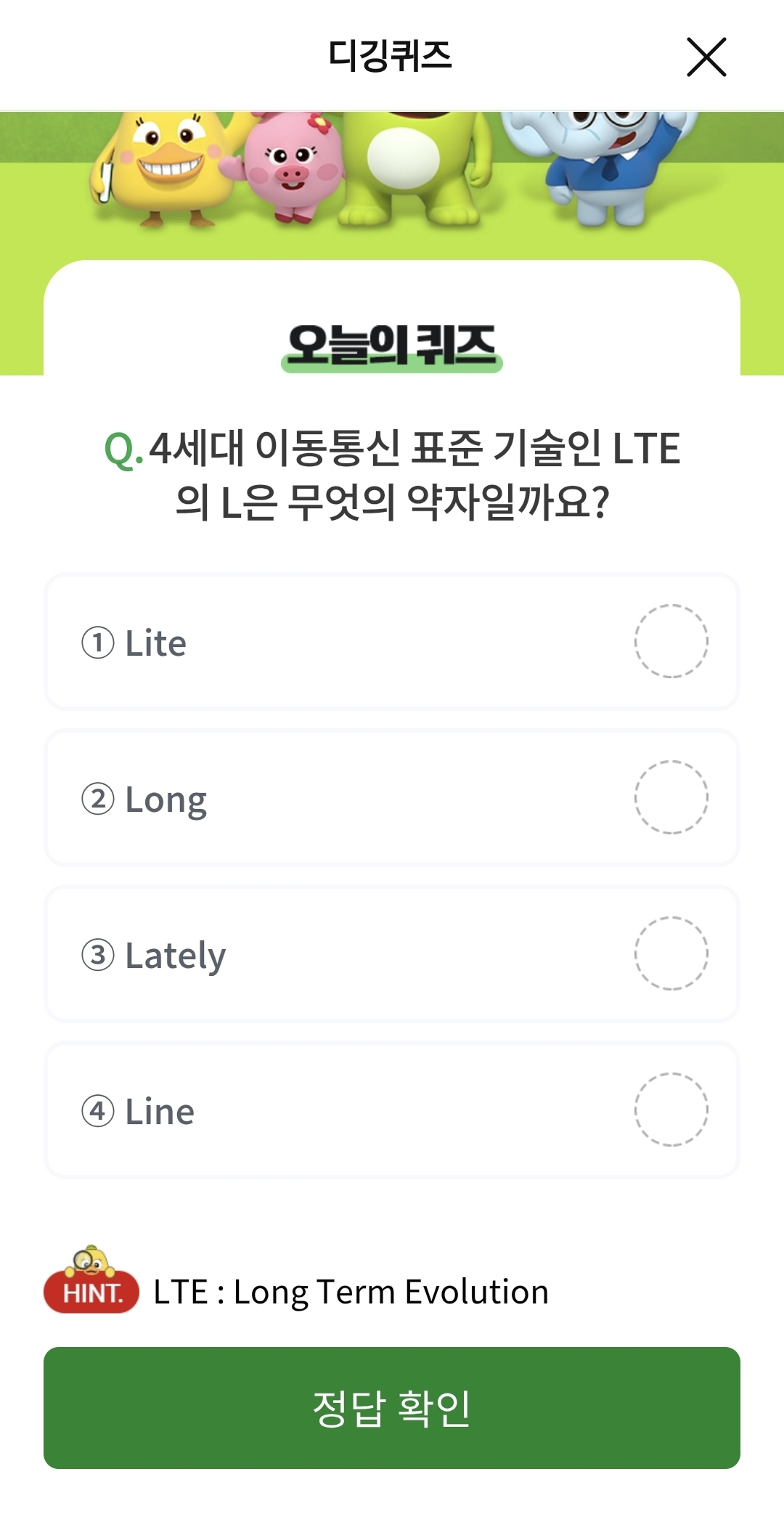Select the ② Long answer card
The width and height of the screenshot is (784, 1530).
tap(392, 797)
